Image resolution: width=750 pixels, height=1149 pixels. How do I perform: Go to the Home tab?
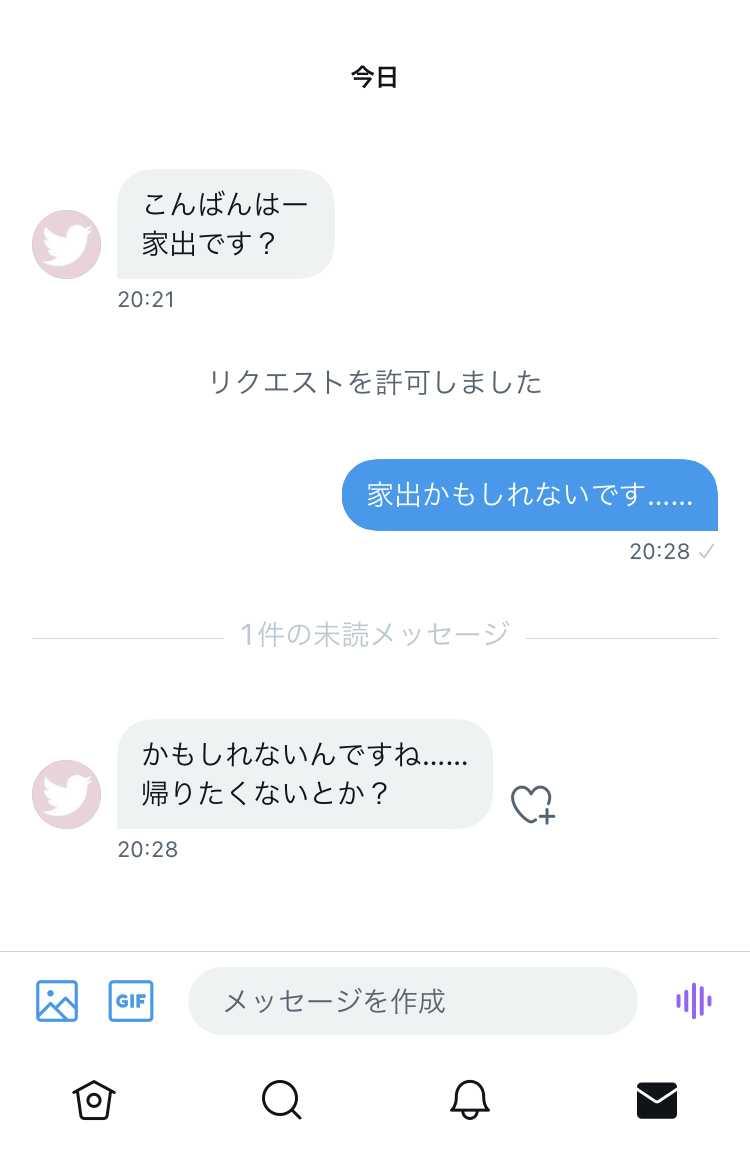(x=94, y=1101)
